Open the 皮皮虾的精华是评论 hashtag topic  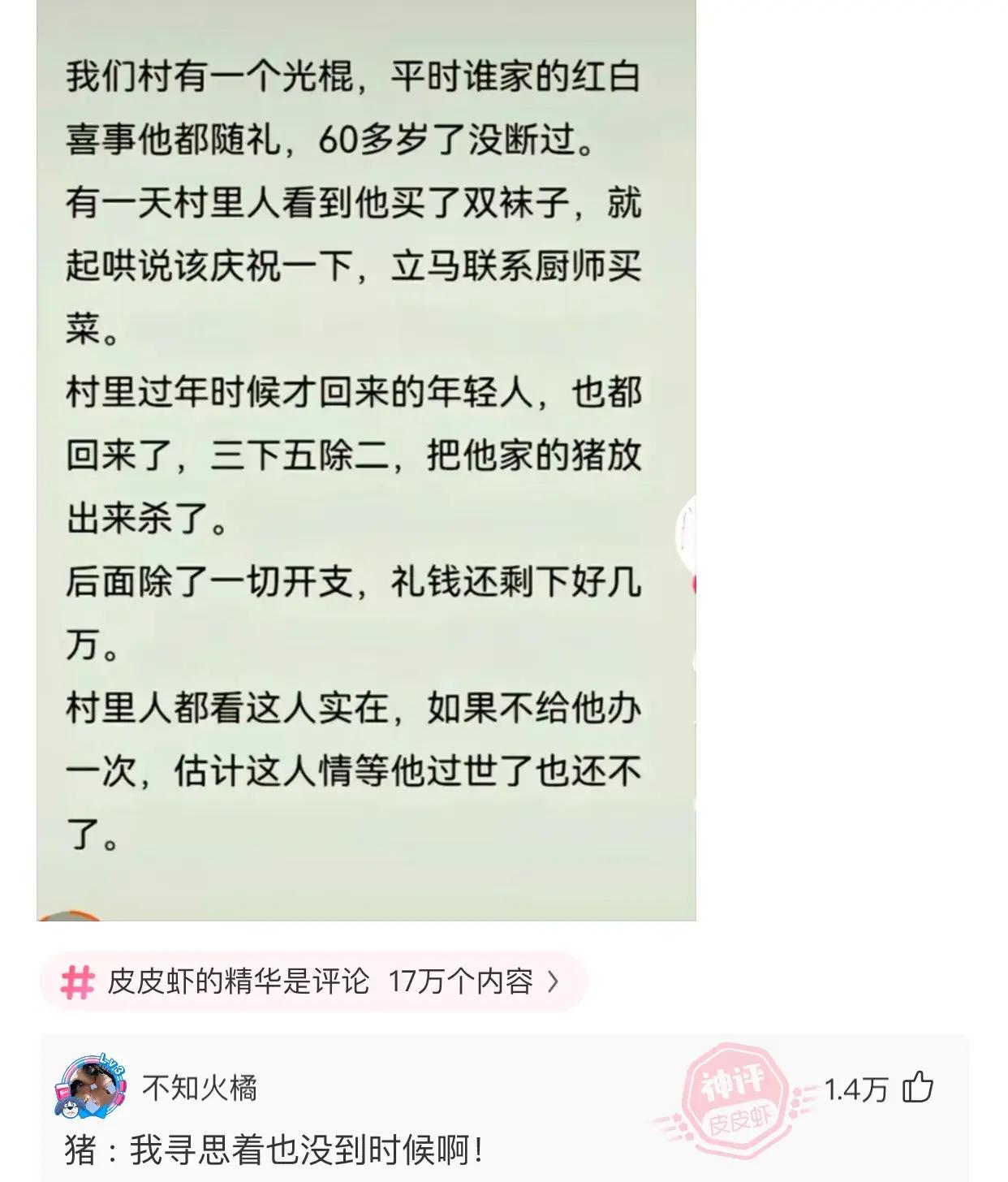[312, 981]
